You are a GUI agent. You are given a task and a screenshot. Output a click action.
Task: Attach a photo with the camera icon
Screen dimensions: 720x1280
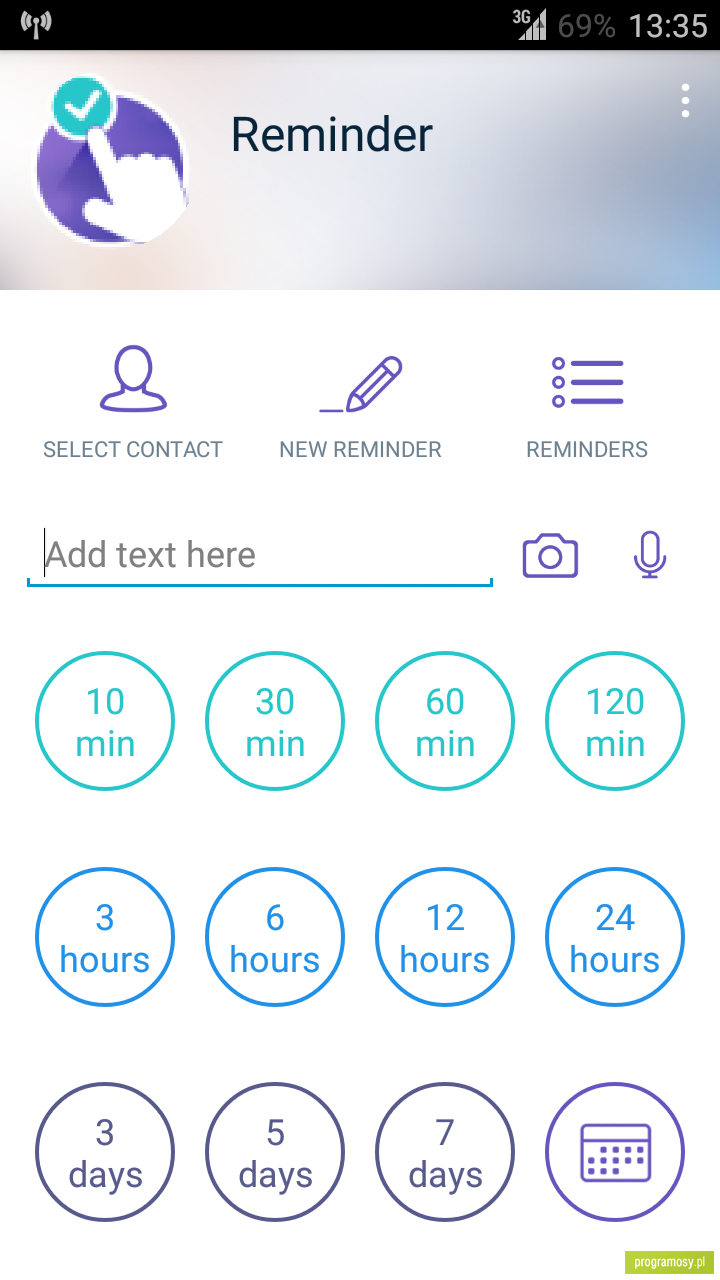[550, 555]
